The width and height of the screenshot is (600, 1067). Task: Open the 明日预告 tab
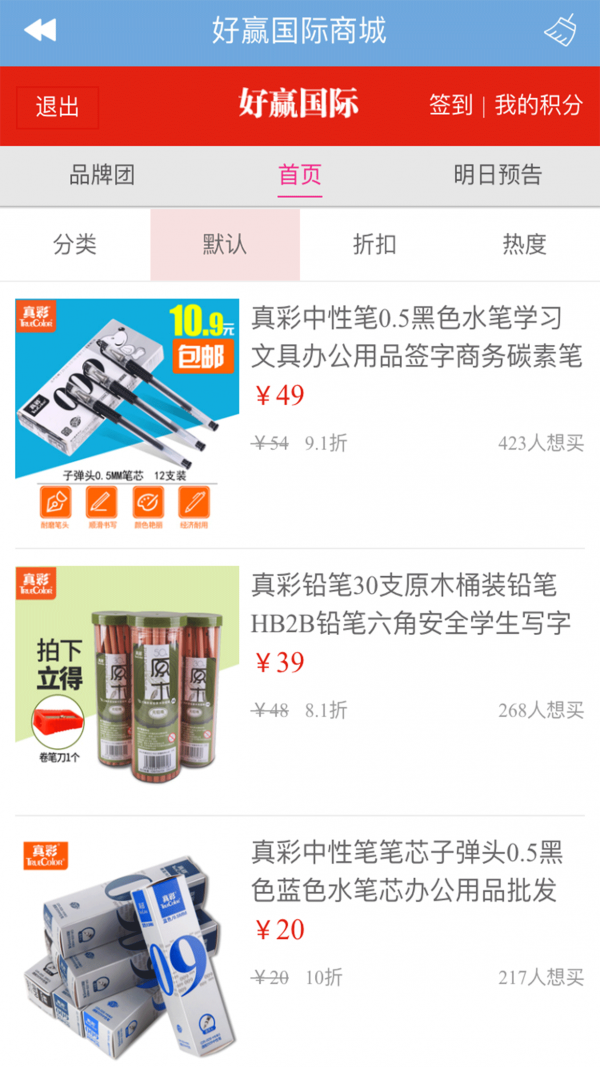point(497,175)
